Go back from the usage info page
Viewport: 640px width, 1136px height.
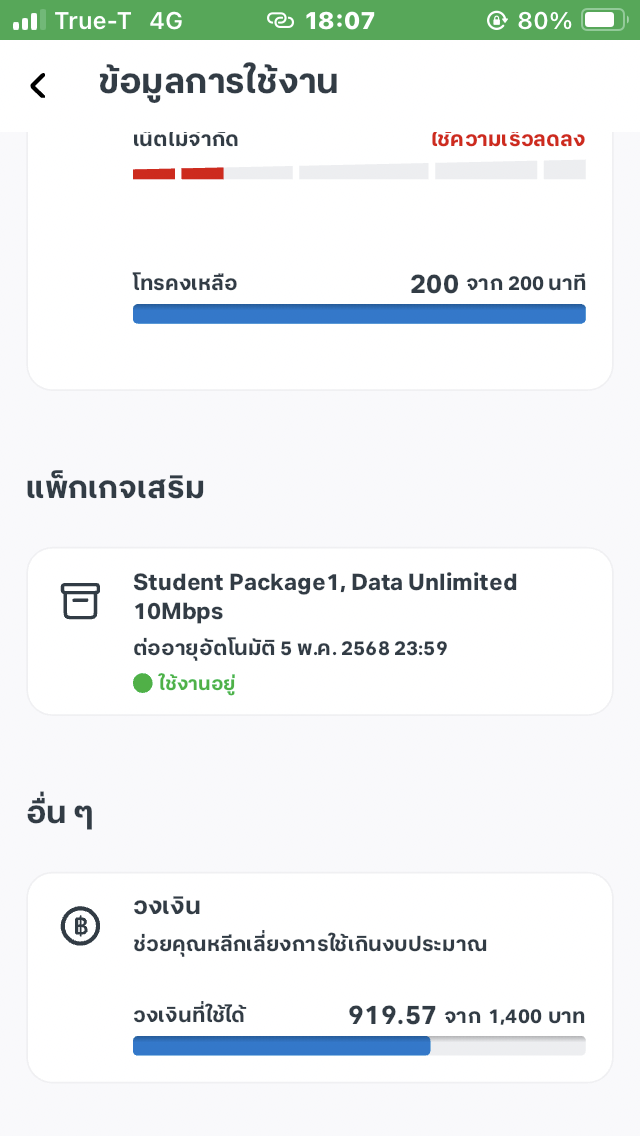tap(38, 85)
